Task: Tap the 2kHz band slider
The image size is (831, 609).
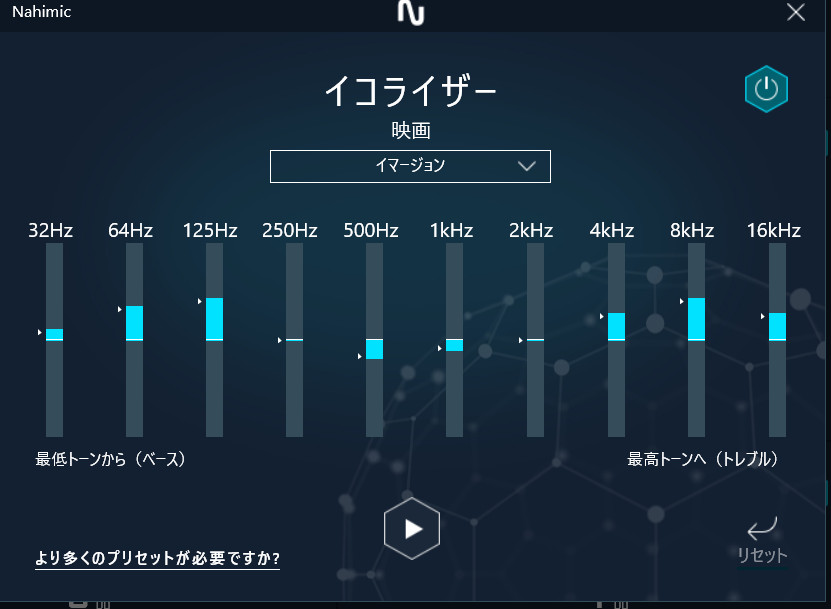Action: pos(535,340)
